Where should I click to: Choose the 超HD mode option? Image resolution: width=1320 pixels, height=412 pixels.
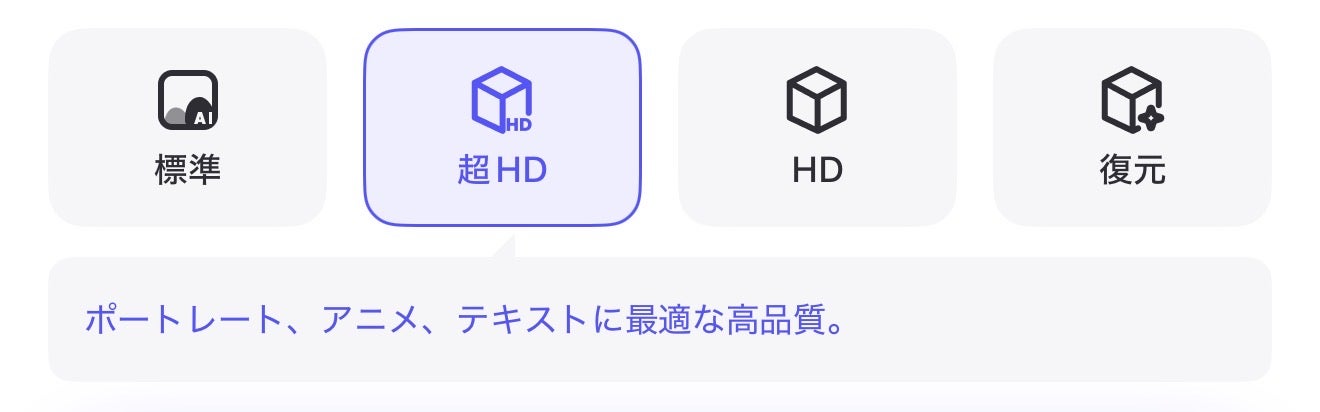(x=501, y=128)
